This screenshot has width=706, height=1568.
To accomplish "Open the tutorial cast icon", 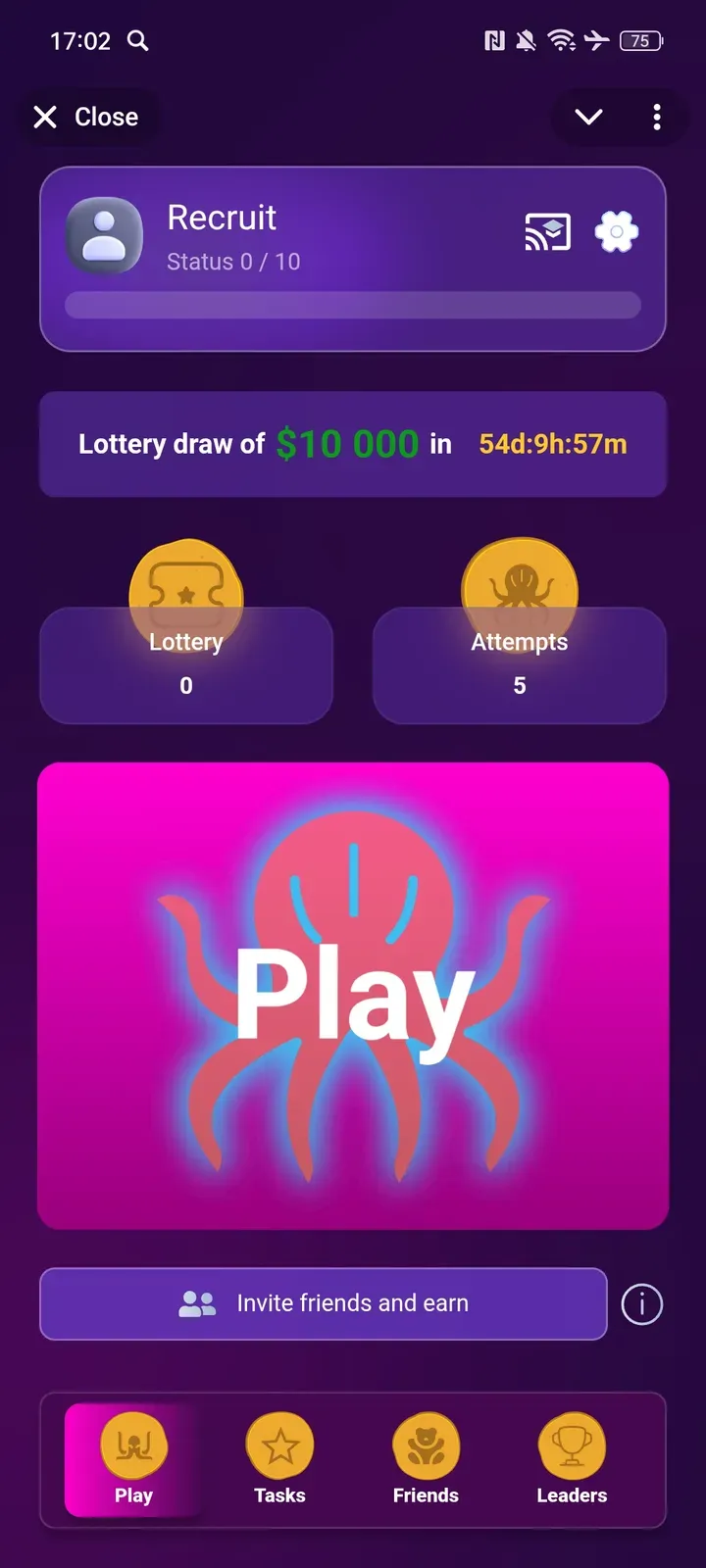I will pos(547,232).
